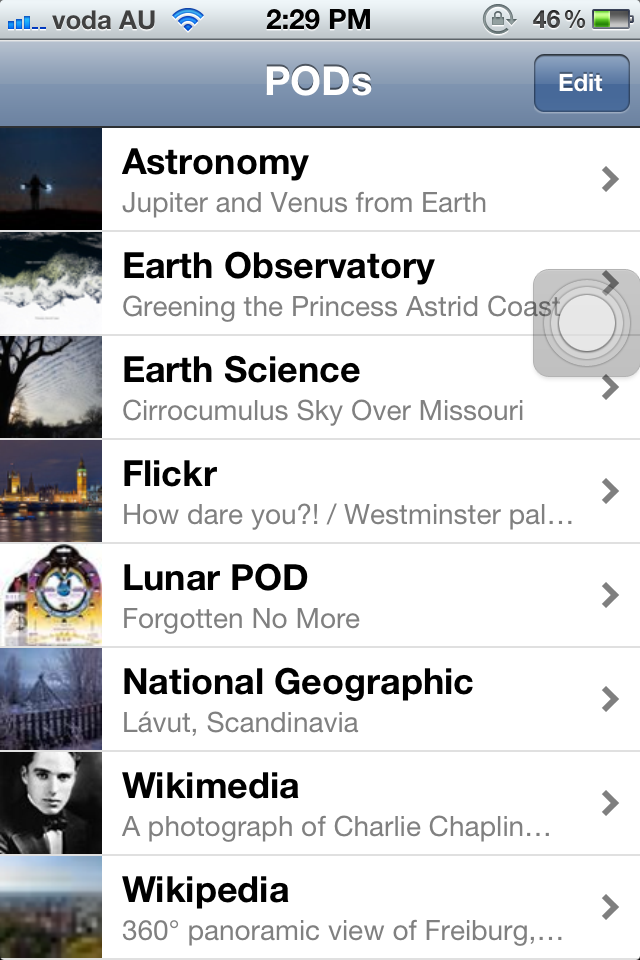
Task: View the Lunar POD entry
Action: pyautogui.click(x=320, y=596)
